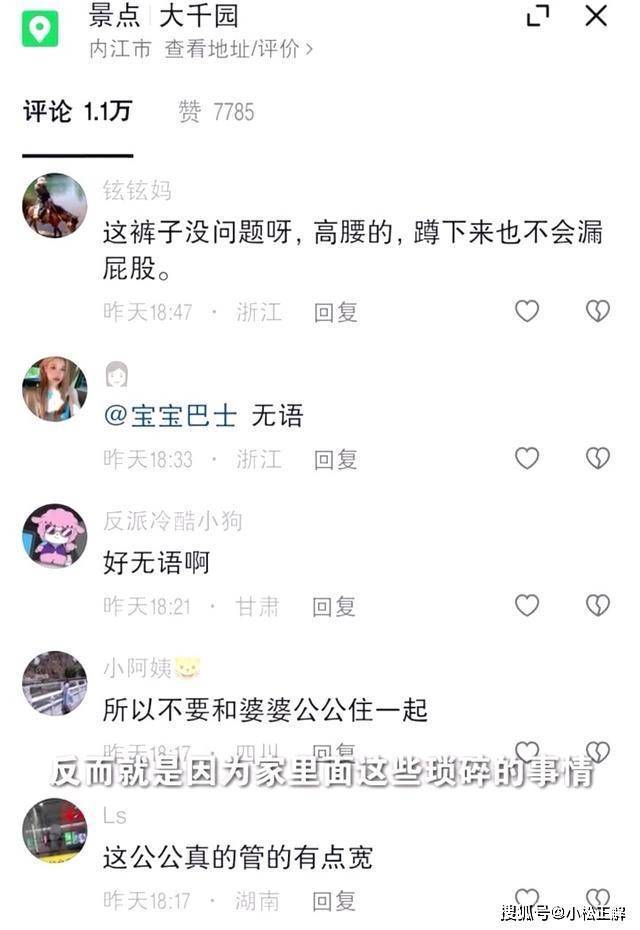Screen dimensions: 640x930
Task: Dislike 铉铉妈's comment with the broken heart
Action: coord(597,311)
